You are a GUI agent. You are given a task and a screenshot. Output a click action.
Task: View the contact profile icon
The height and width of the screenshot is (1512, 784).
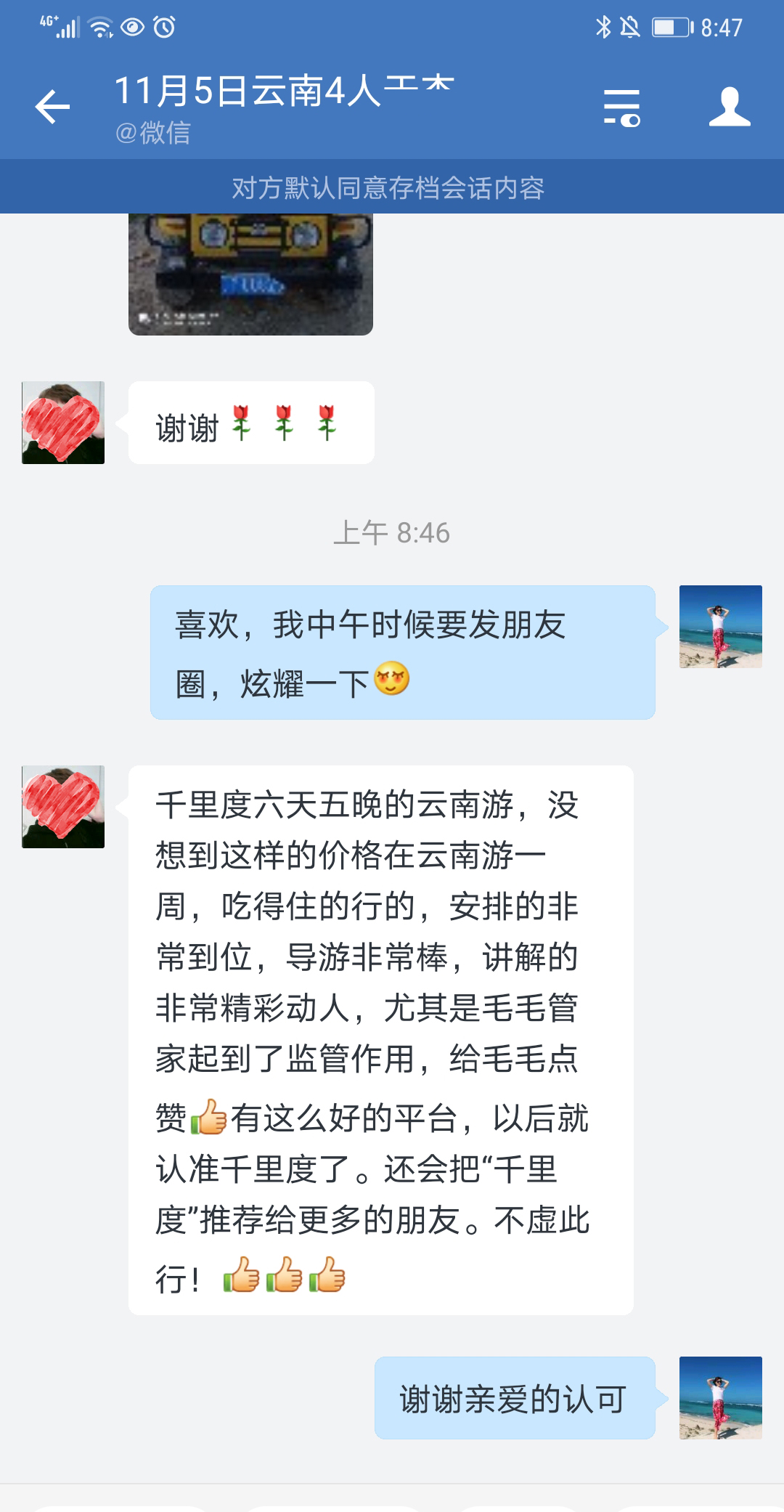click(x=729, y=107)
